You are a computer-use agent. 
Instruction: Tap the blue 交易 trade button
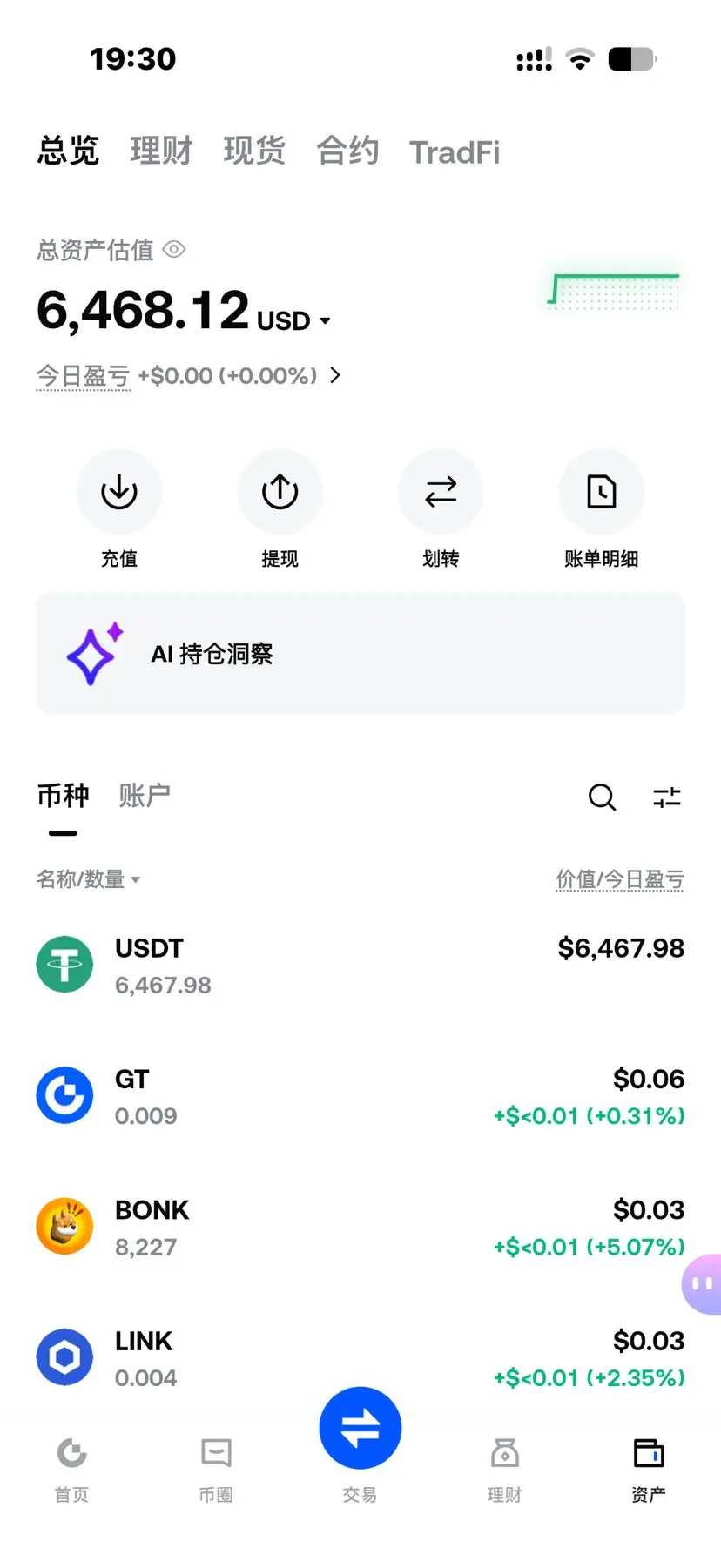click(x=360, y=1428)
